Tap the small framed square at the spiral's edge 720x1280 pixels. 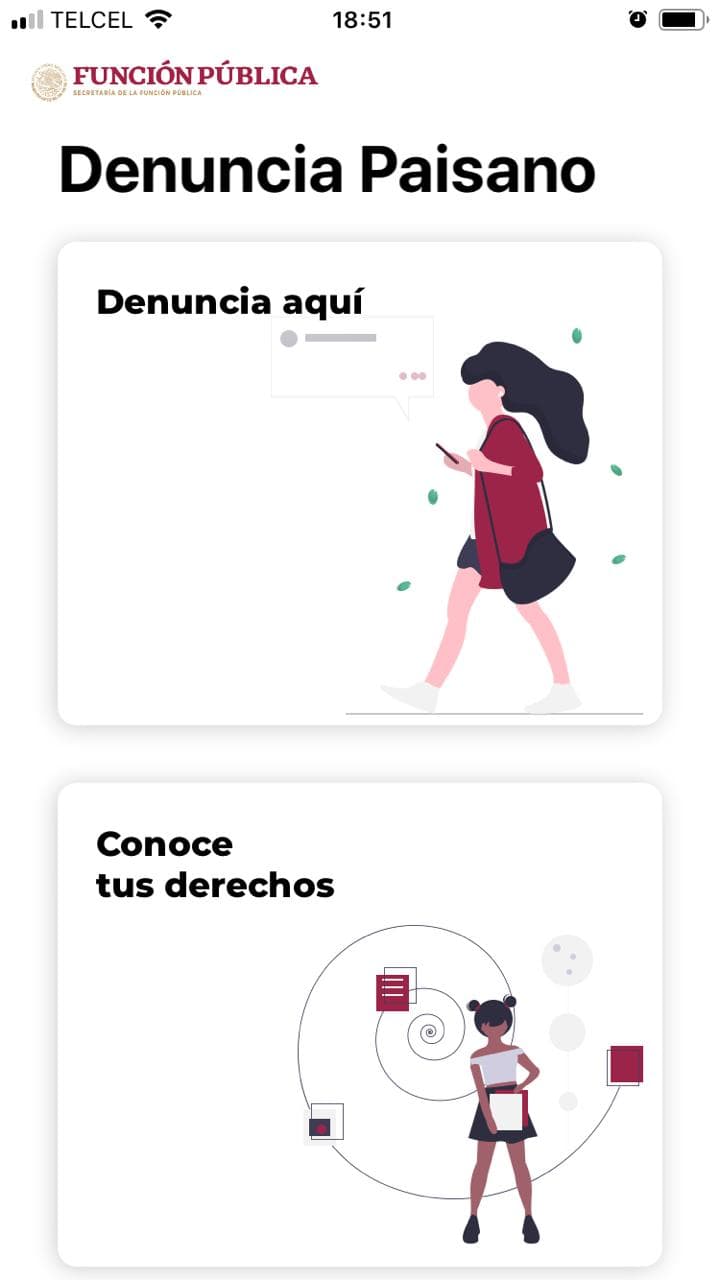click(322, 1124)
